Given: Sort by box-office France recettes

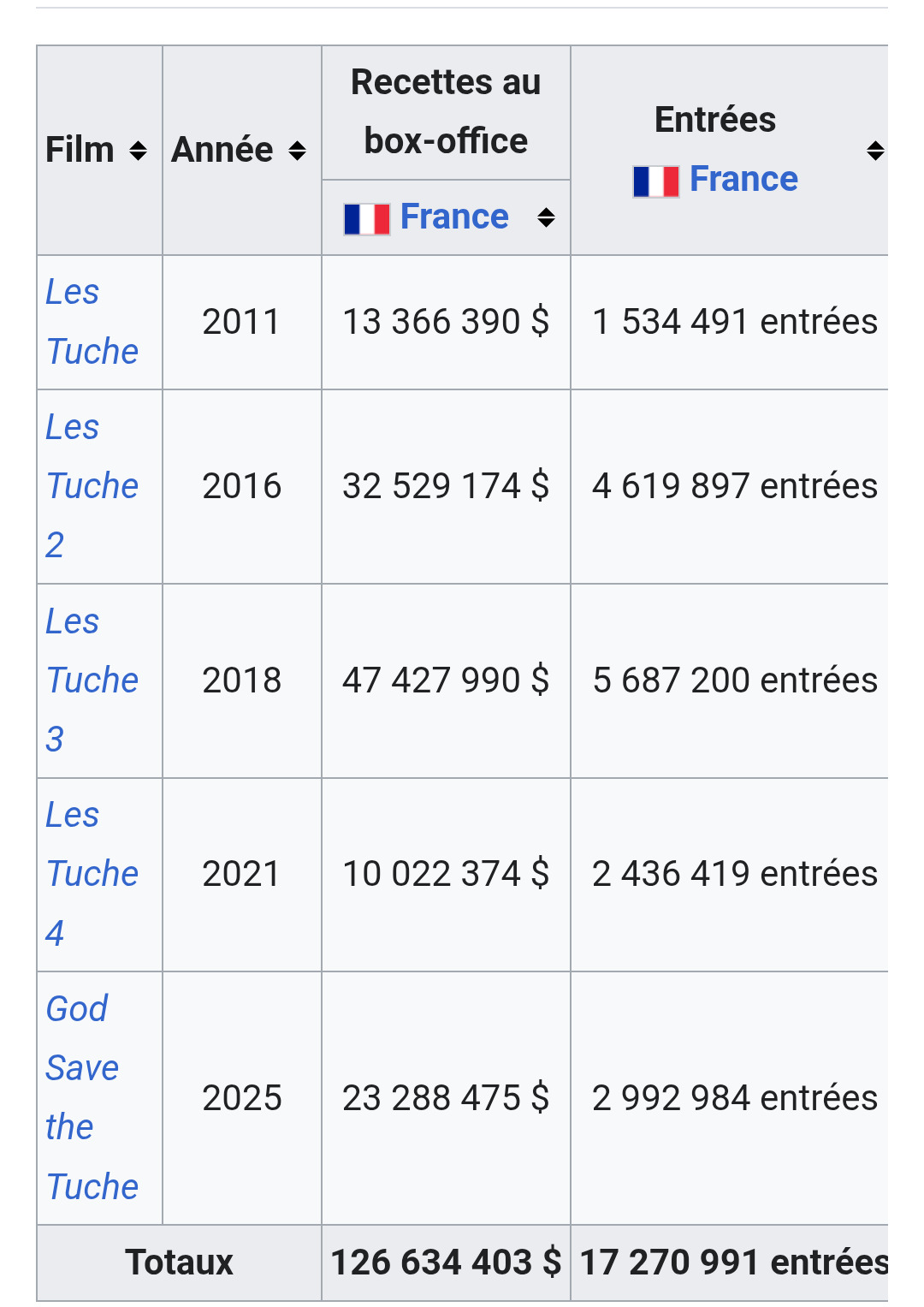Looking at the screenshot, I should (x=546, y=217).
